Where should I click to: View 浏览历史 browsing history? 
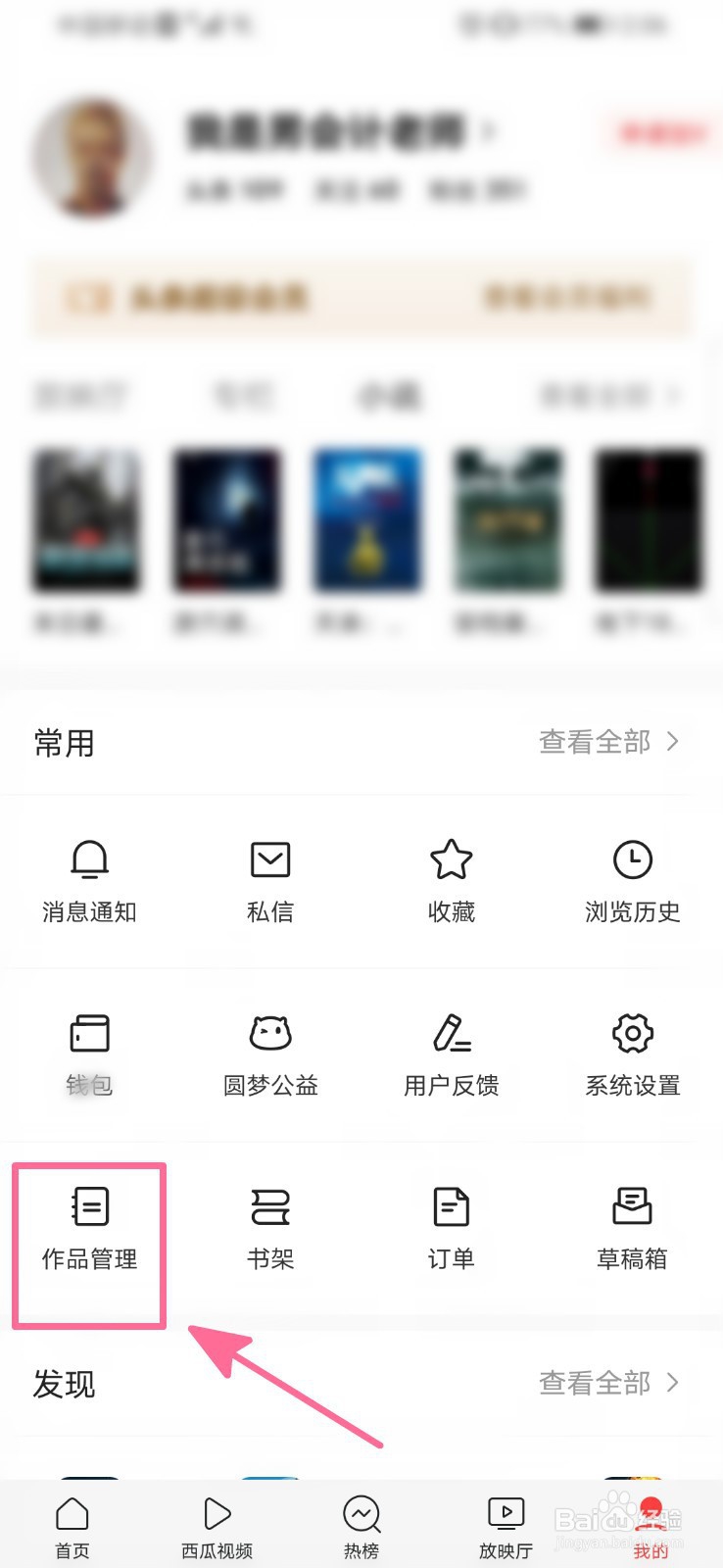coord(632,879)
